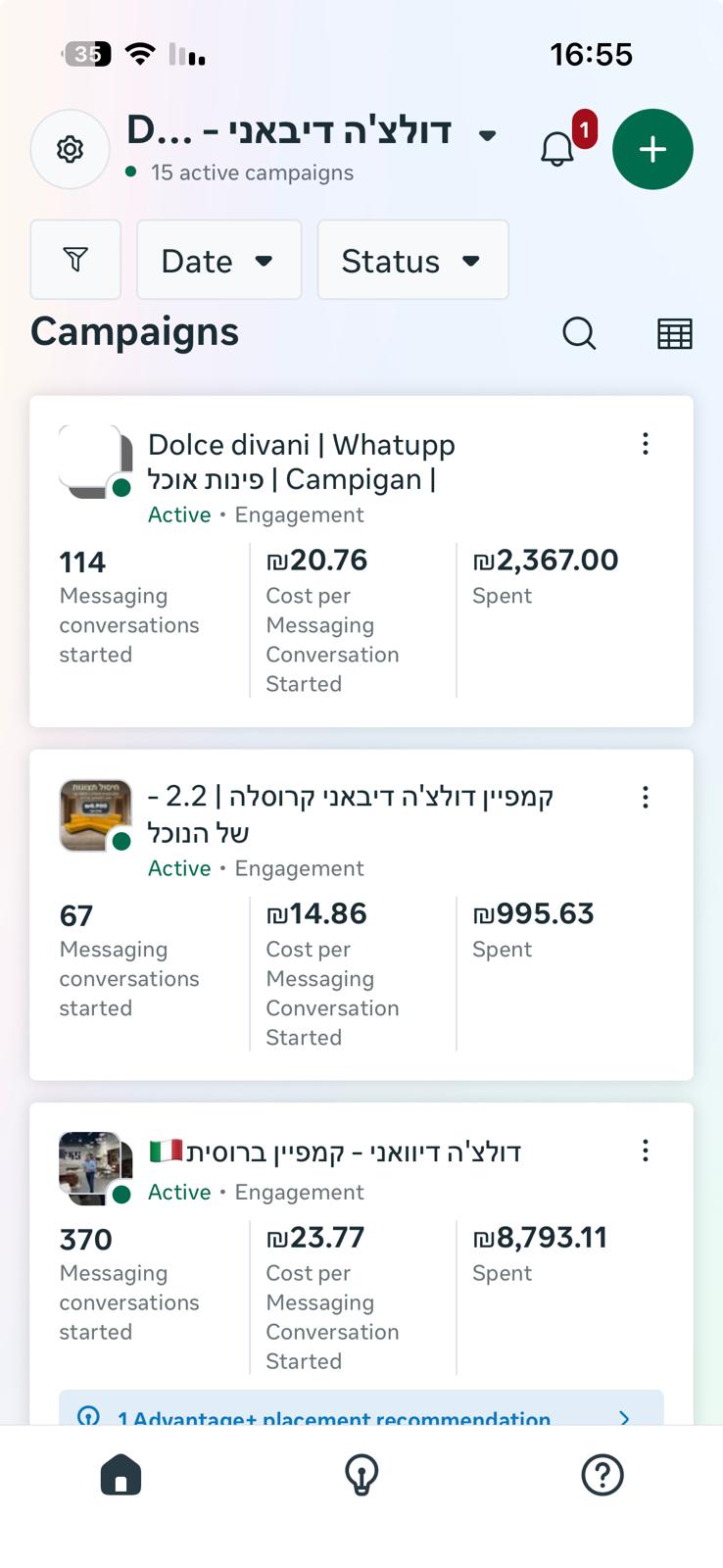Viewport: 723px width, 1568px height.
Task: Open the help question mark tab
Action: (602, 1475)
